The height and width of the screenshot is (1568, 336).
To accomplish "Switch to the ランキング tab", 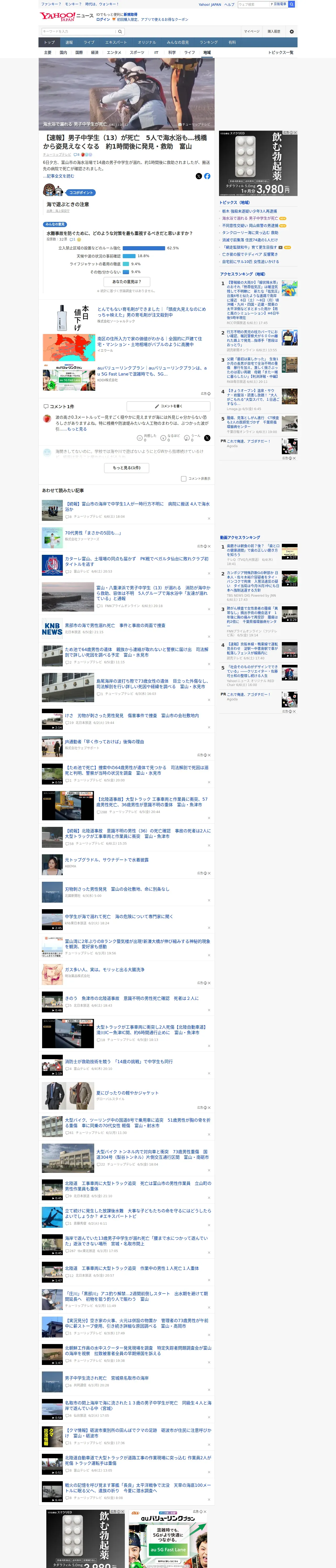I will 209,43.
